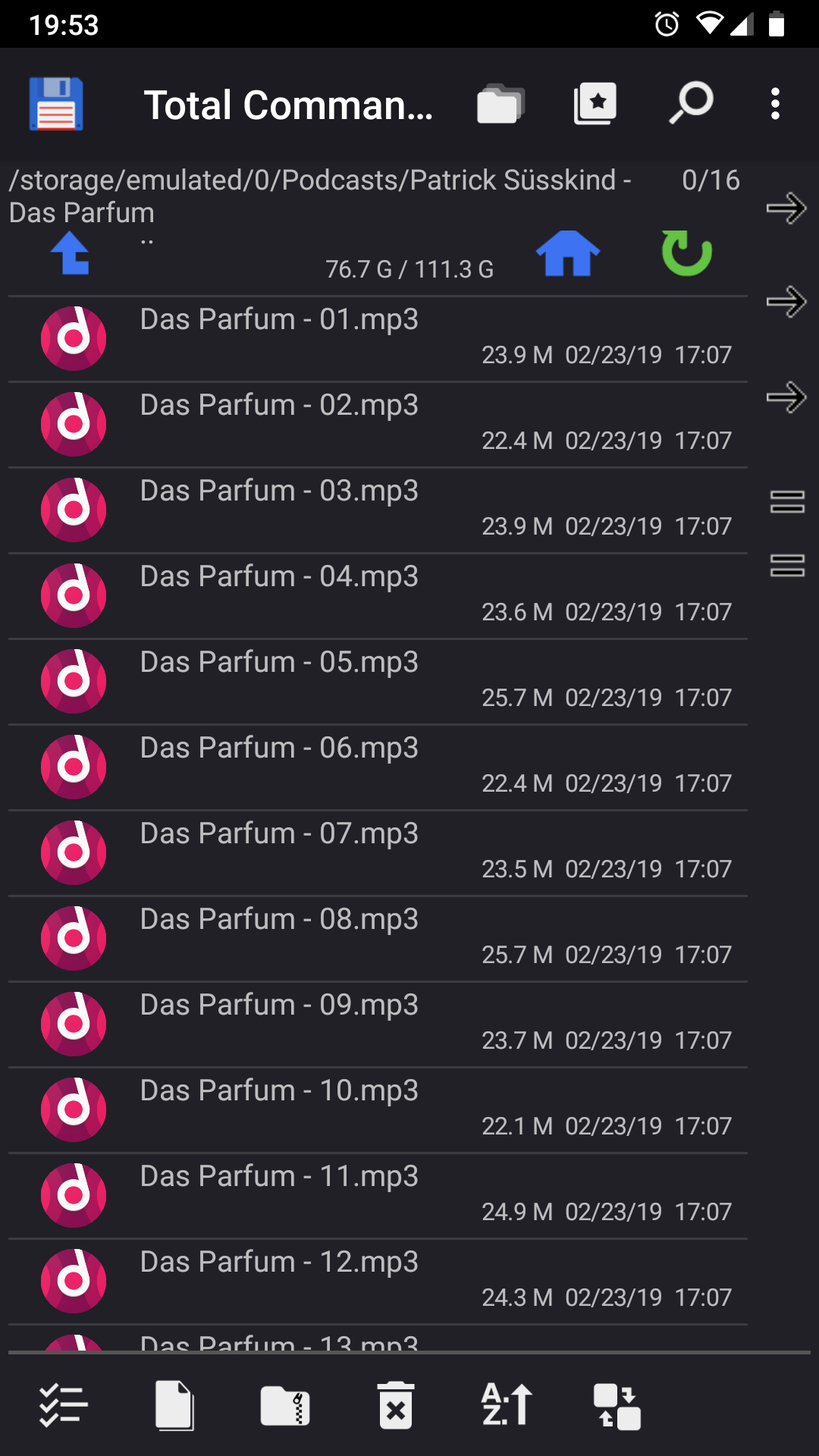Open the folder history icon
Screen dimensions: 819x1456
pyautogui.click(x=500, y=104)
